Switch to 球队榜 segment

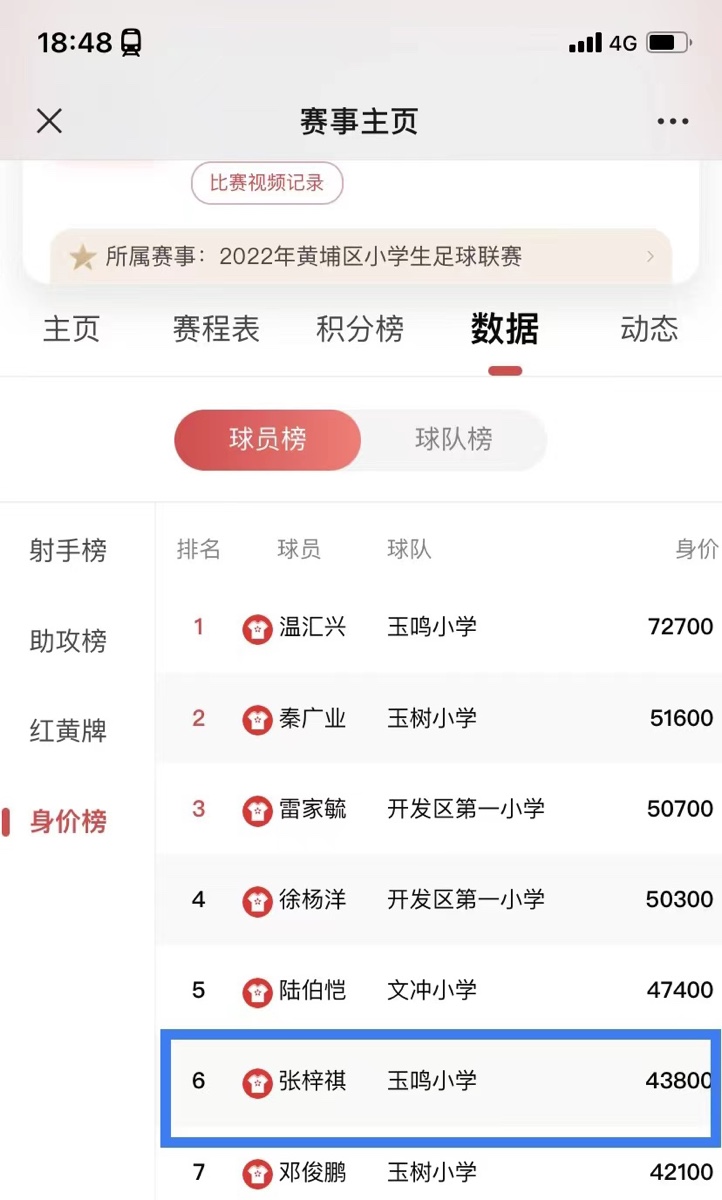point(454,439)
